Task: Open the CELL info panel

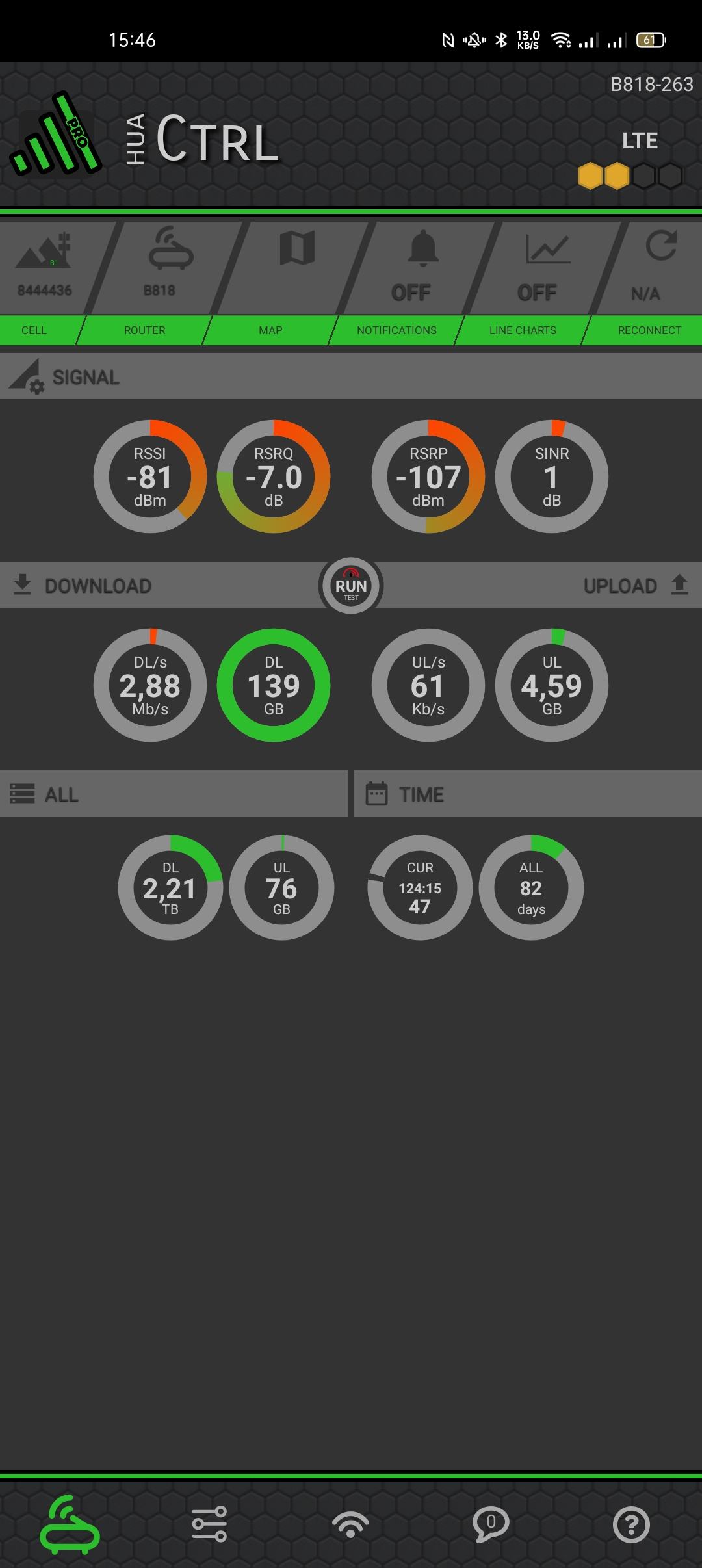Action: (x=44, y=283)
